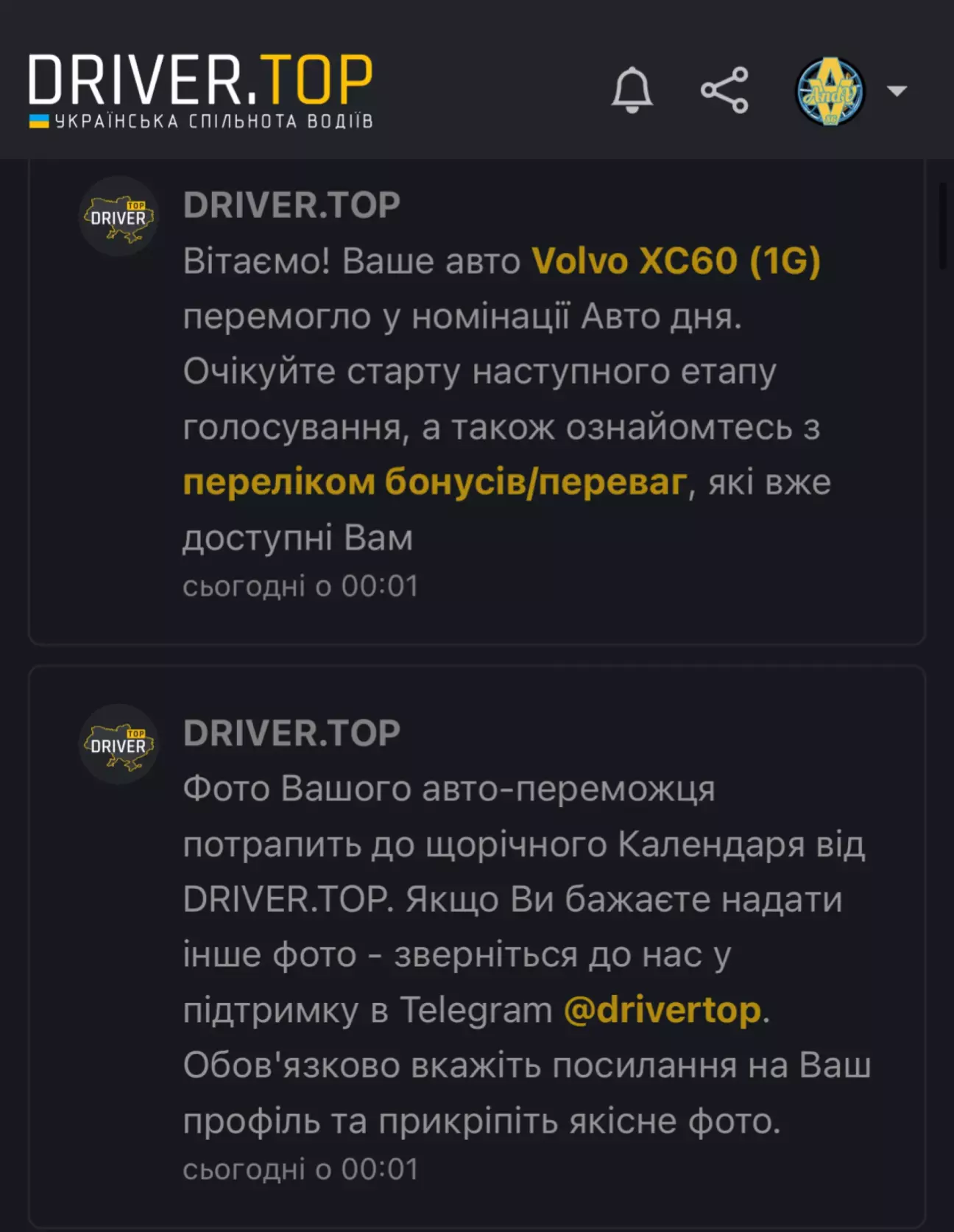Open the @drivertop Telegram link
The height and width of the screenshot is (1232, 954).
coord(662,1010)
